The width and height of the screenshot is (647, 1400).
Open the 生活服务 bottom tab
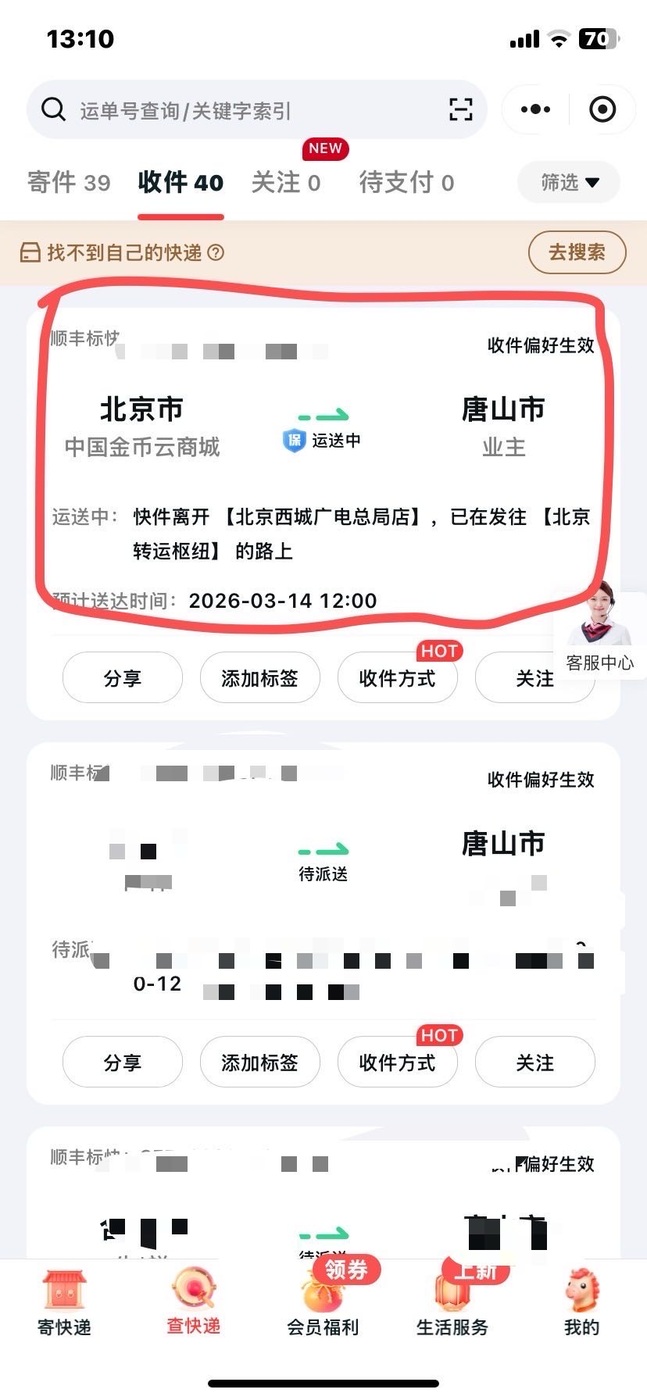point(452,1304)
